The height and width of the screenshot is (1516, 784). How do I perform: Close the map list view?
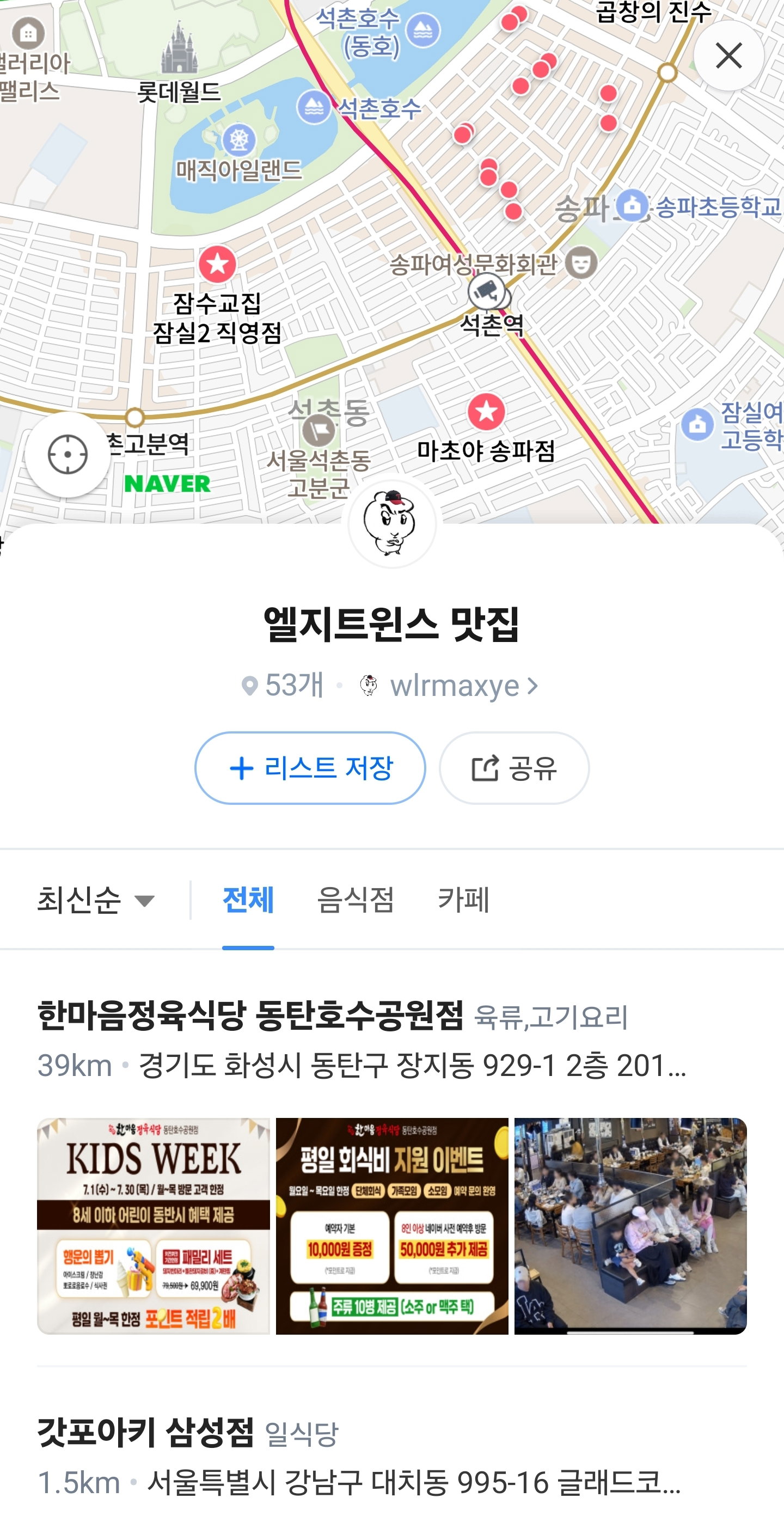pos(728,56)
